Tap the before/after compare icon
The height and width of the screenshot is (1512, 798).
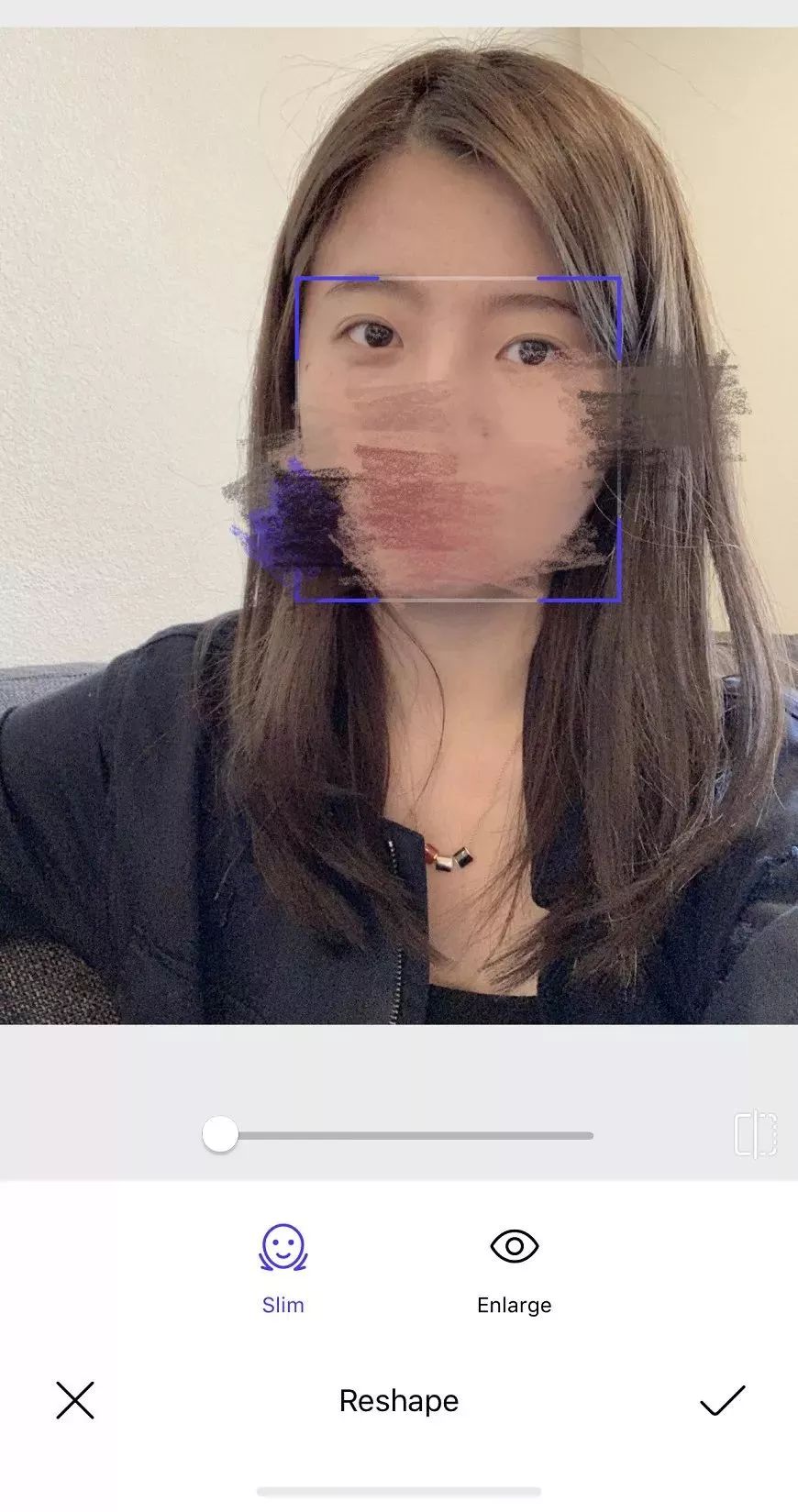point(755,1135)
